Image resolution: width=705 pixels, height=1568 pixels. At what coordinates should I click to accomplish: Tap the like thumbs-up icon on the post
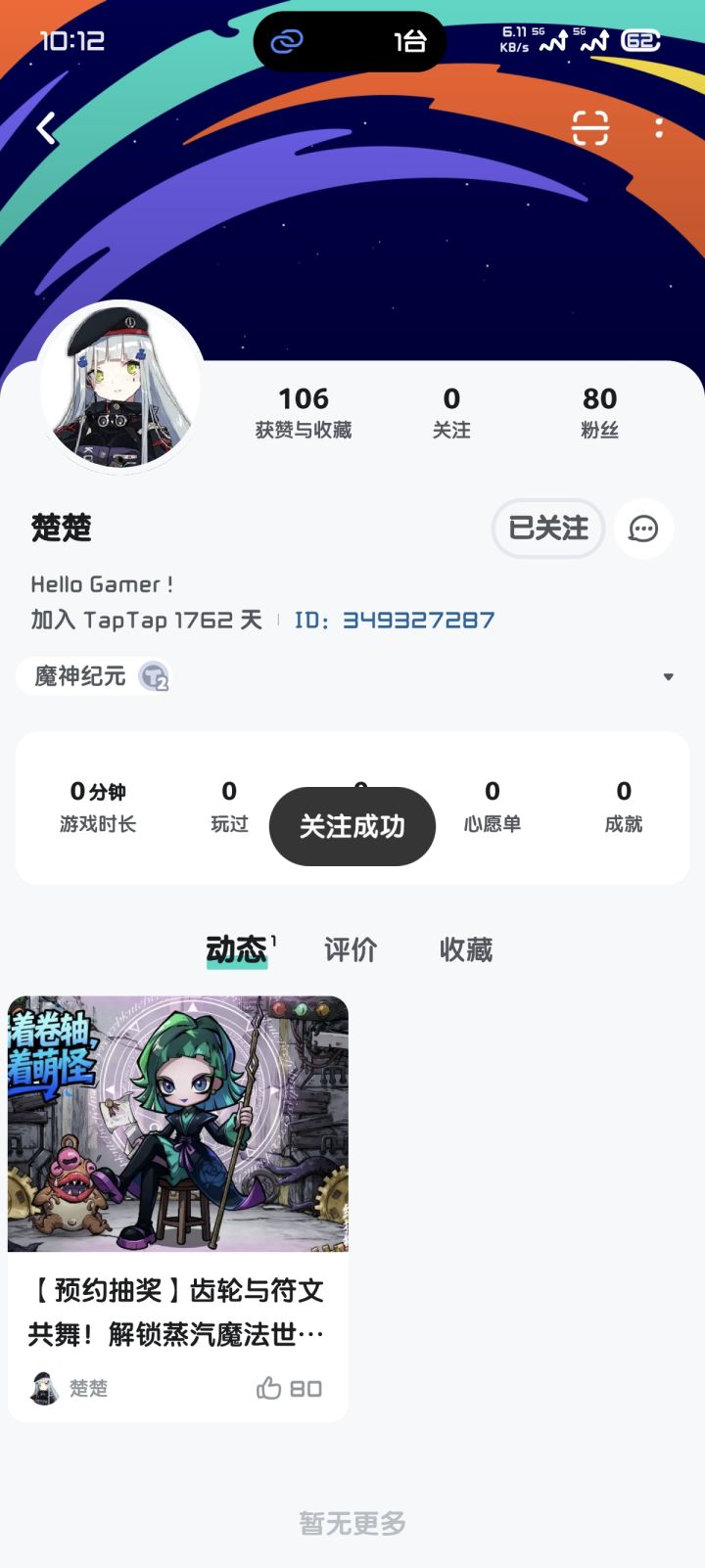(268, 1388)
